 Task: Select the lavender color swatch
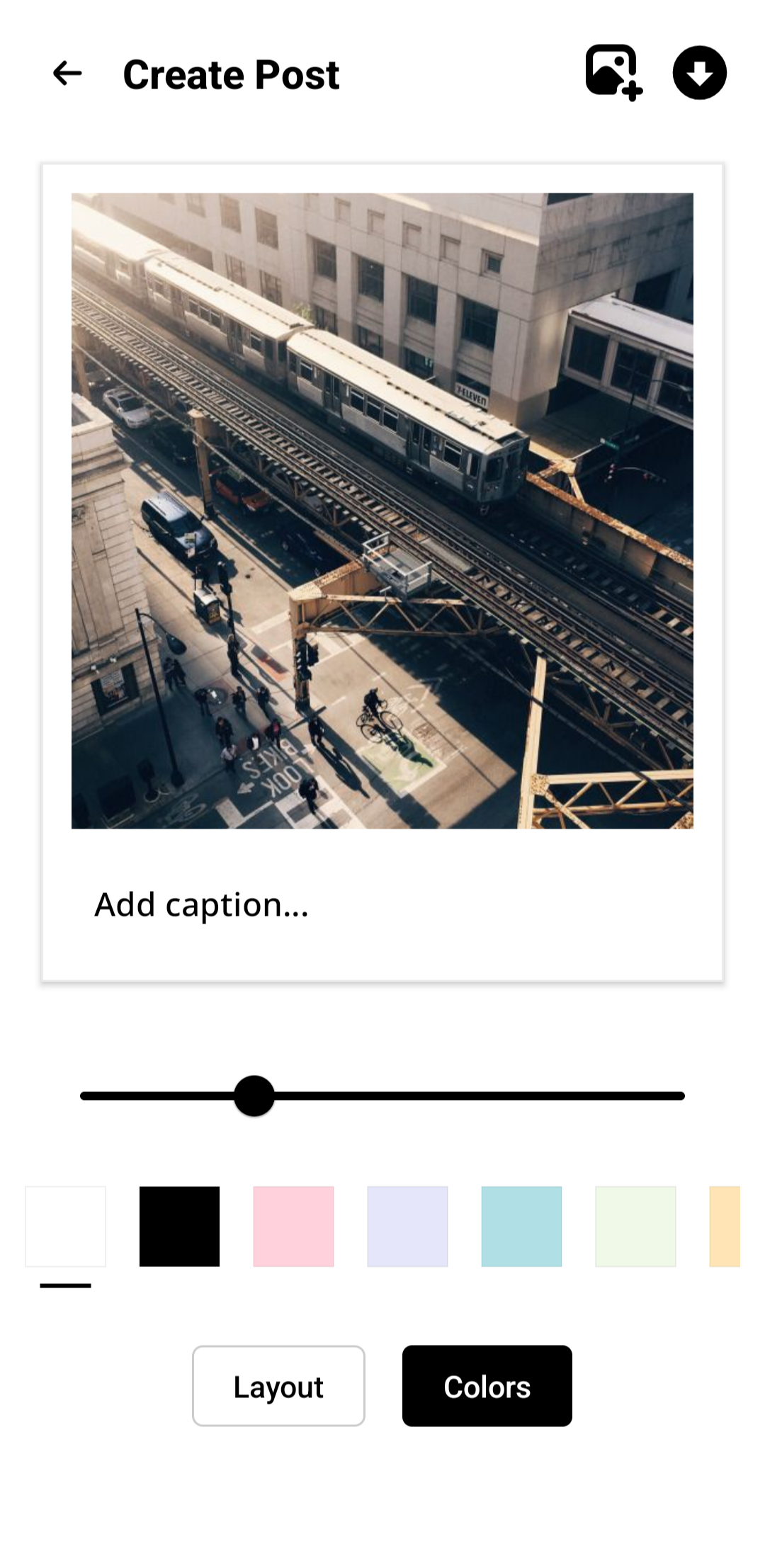(407, 1226)
